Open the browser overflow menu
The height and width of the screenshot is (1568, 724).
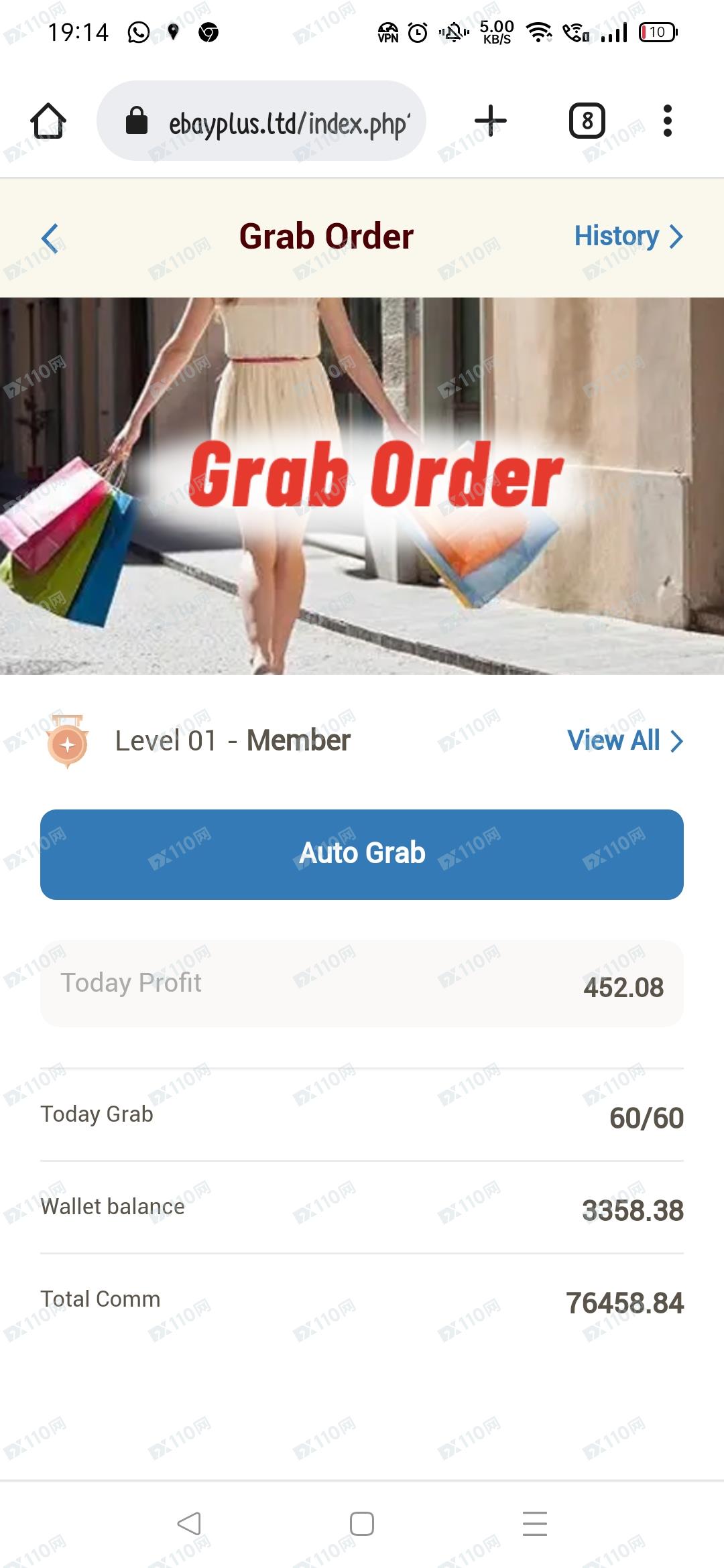tap(667, 121)
